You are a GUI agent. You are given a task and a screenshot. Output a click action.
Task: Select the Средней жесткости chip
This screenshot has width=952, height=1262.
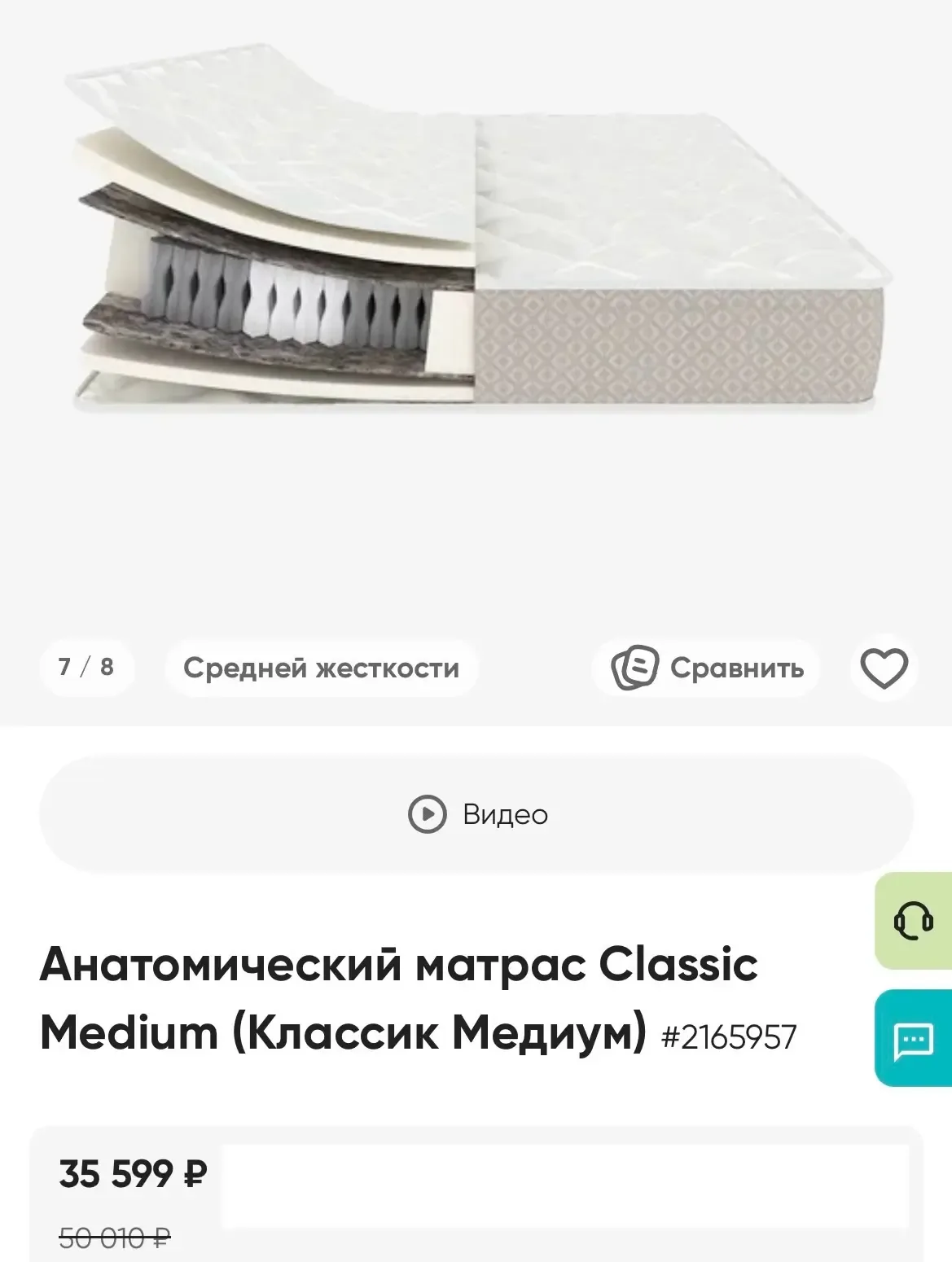point(321,668)
